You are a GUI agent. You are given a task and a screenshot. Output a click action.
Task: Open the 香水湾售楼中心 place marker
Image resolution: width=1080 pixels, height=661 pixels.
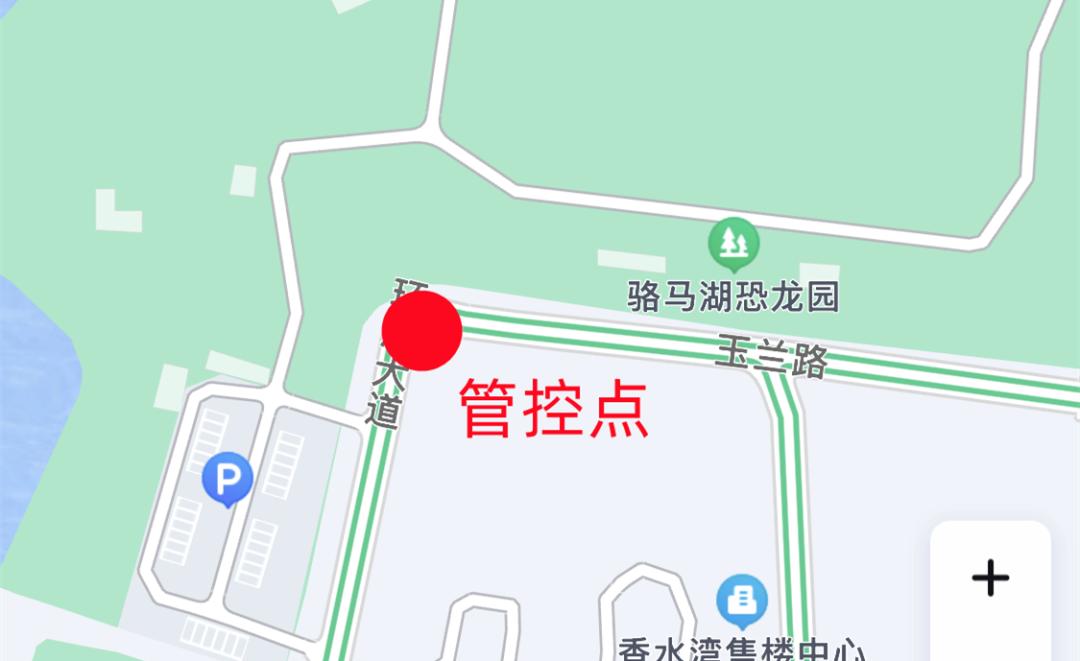click(x=742, y=600)
